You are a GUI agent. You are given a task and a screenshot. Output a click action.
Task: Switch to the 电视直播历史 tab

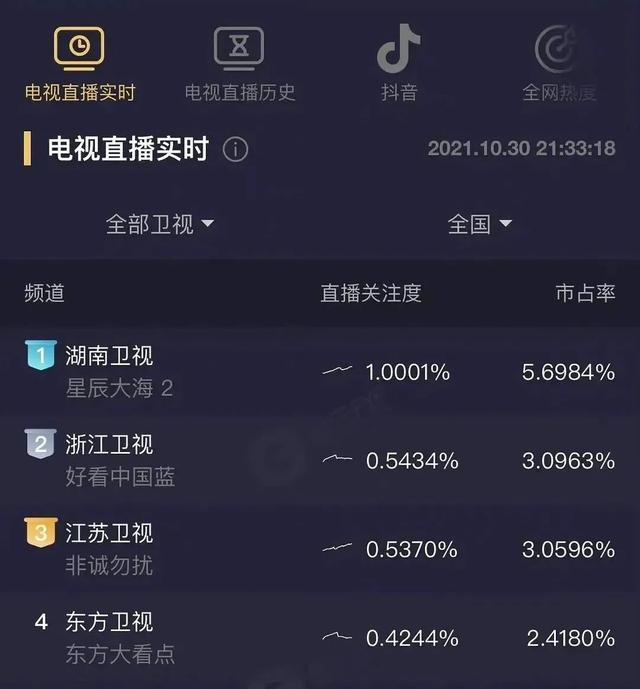pos(239,62)
